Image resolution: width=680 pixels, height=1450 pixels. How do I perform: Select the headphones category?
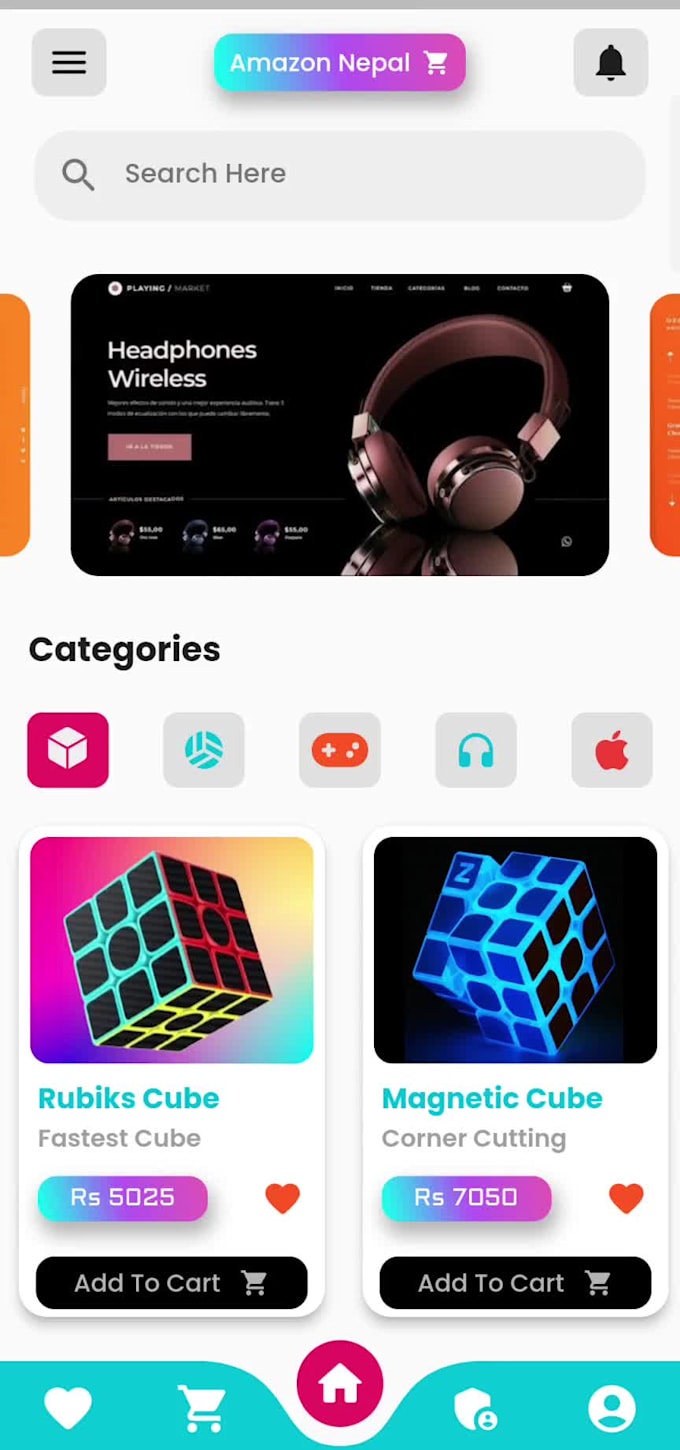coord(476,750)
